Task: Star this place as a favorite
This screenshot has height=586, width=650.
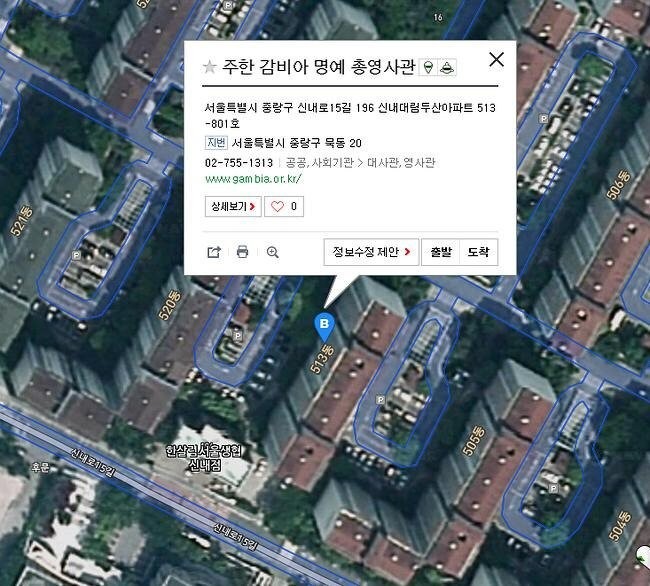Action: point(209,67)
